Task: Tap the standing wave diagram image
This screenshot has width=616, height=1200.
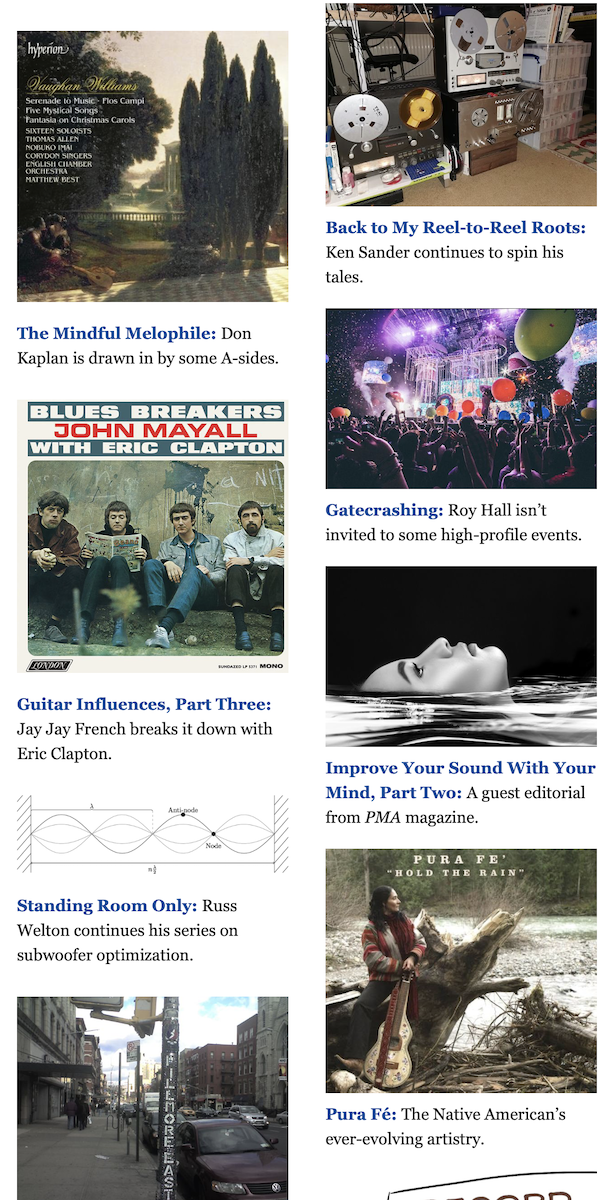Action: (152, 834)
